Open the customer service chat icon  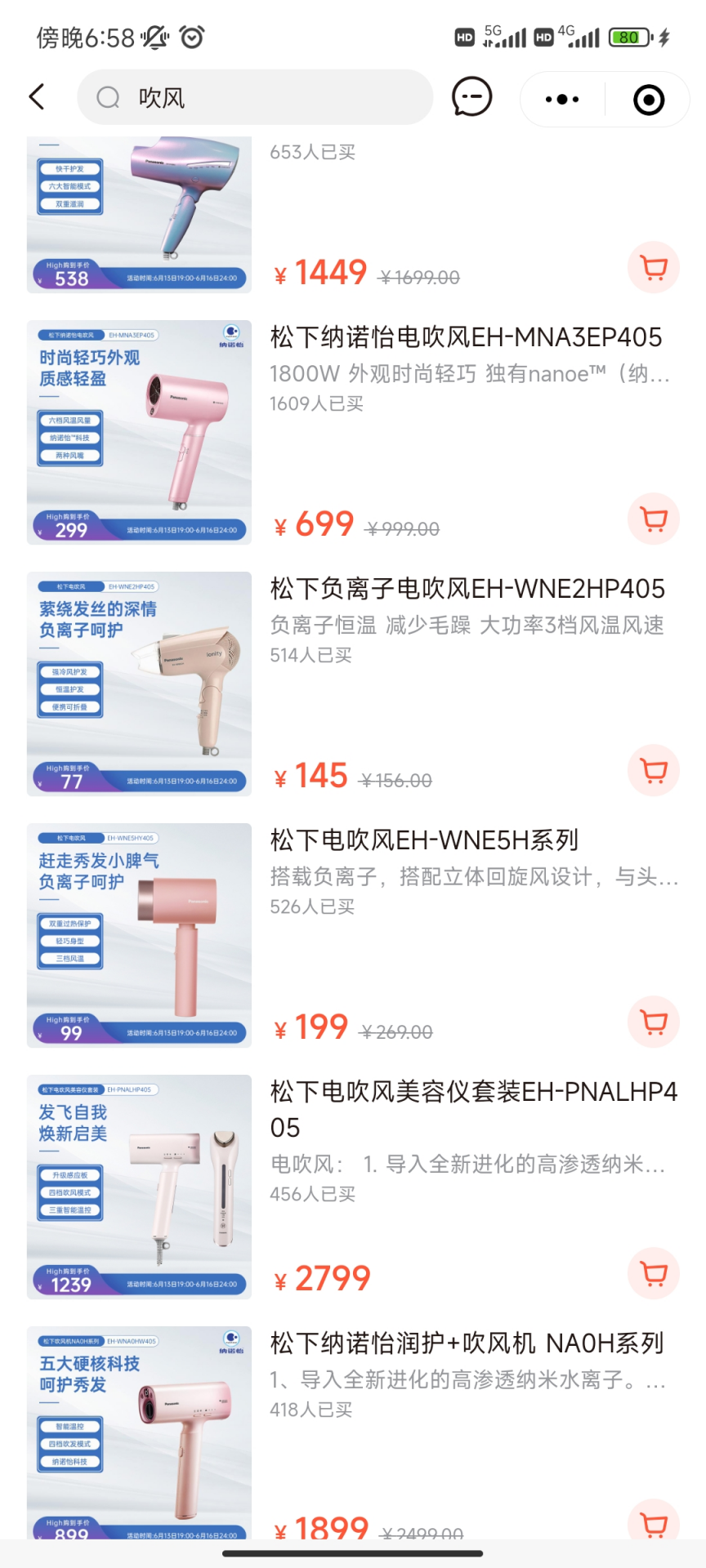472,97
